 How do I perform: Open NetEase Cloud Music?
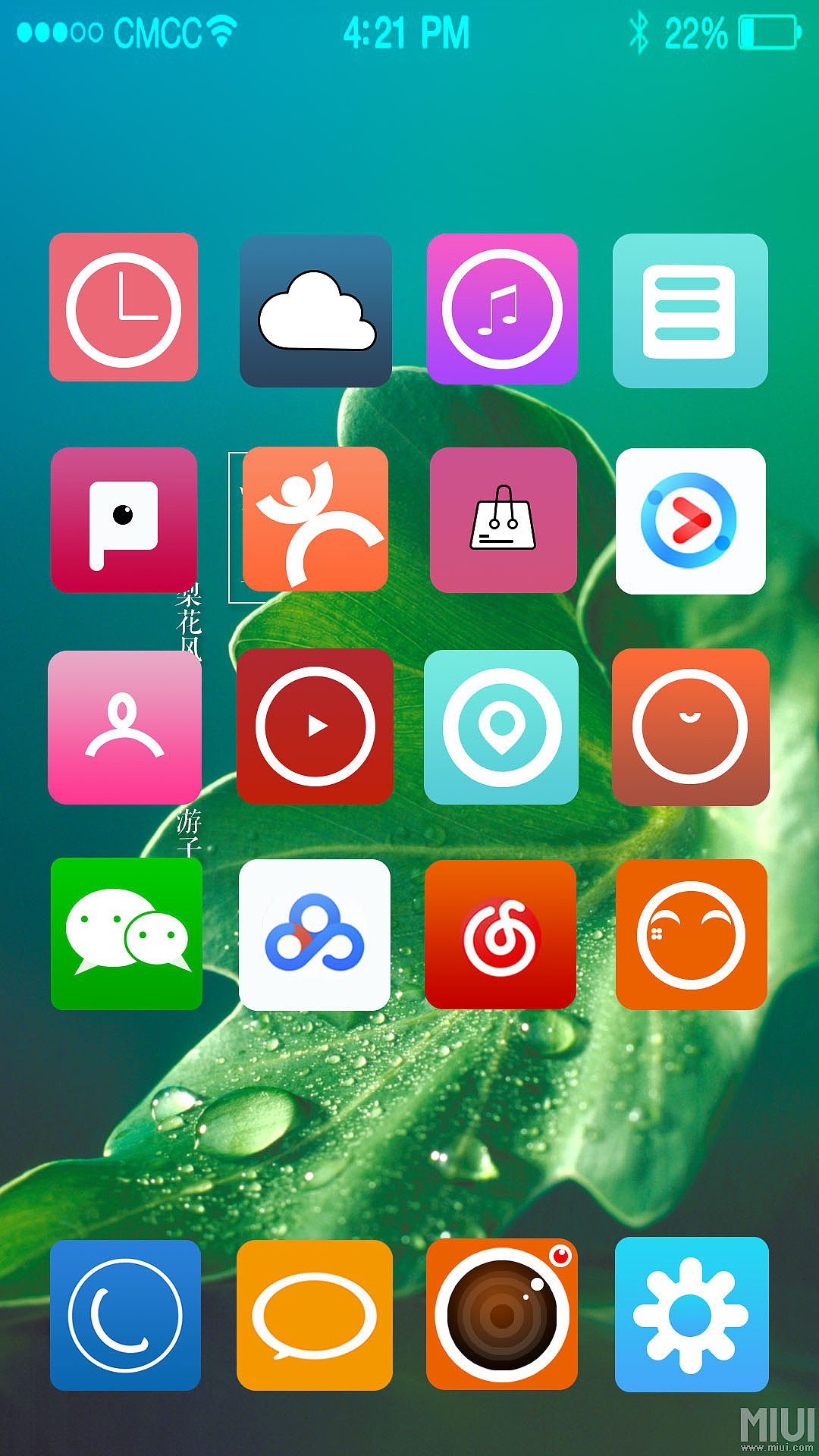point(500,934)
